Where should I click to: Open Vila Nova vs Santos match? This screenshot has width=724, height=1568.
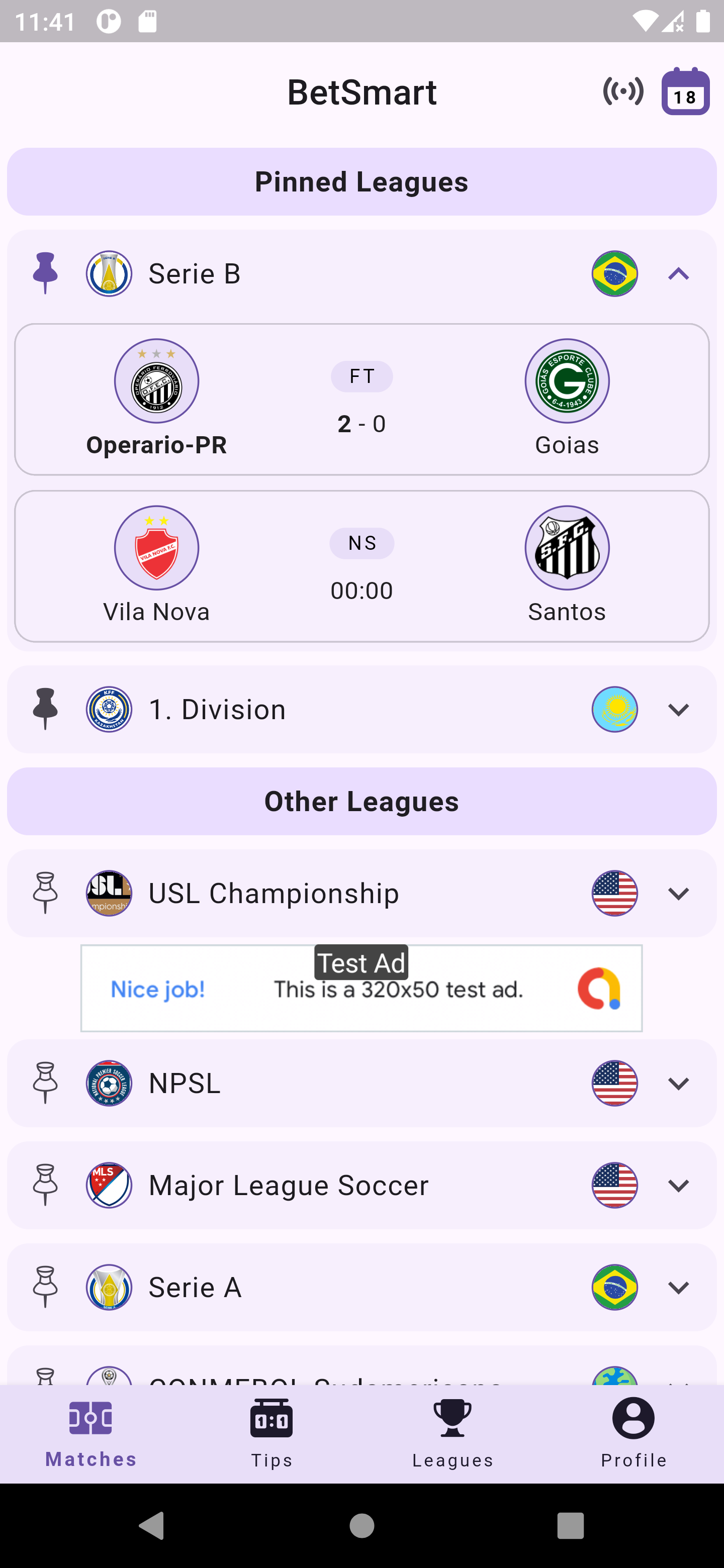[x=361, y=566]
